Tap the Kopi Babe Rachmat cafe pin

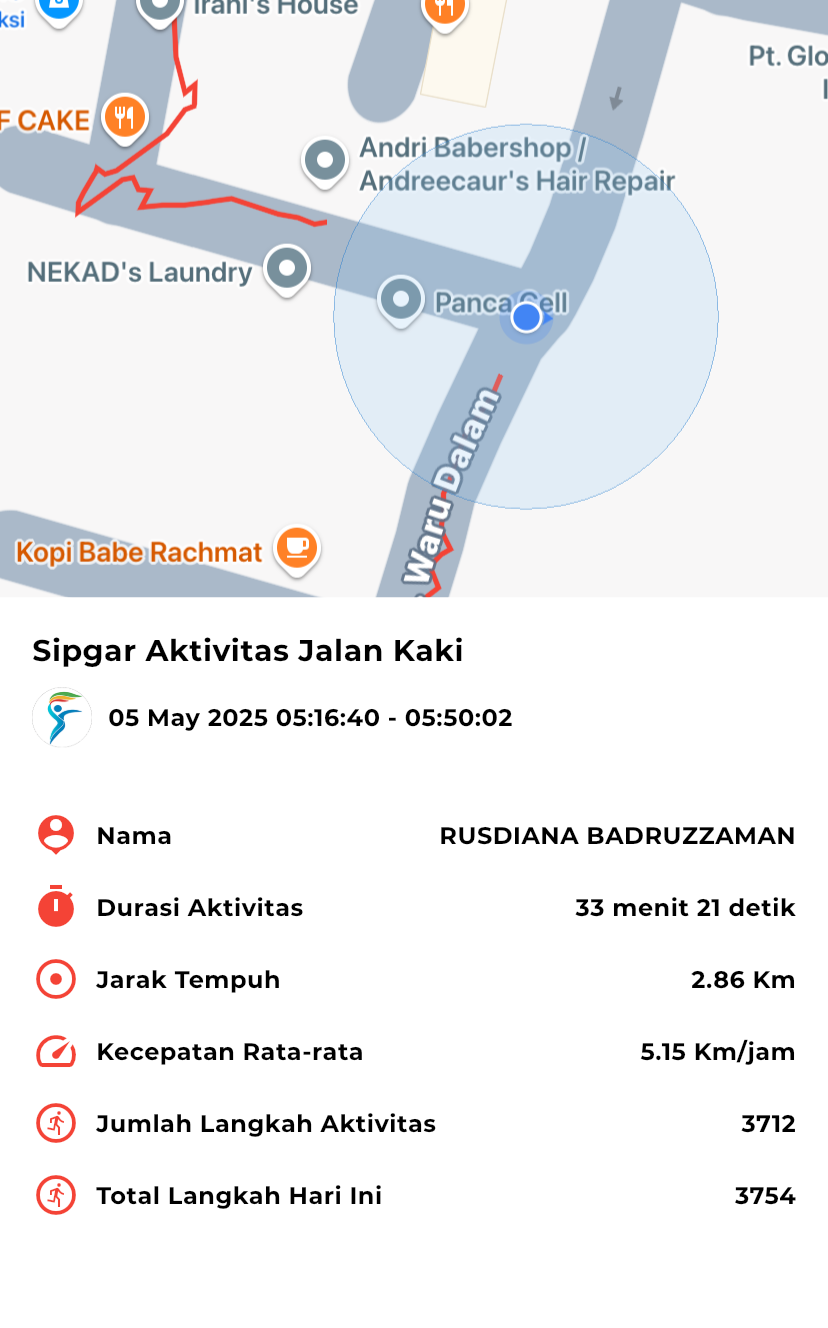pyautogui.click(x=296, y=549)
